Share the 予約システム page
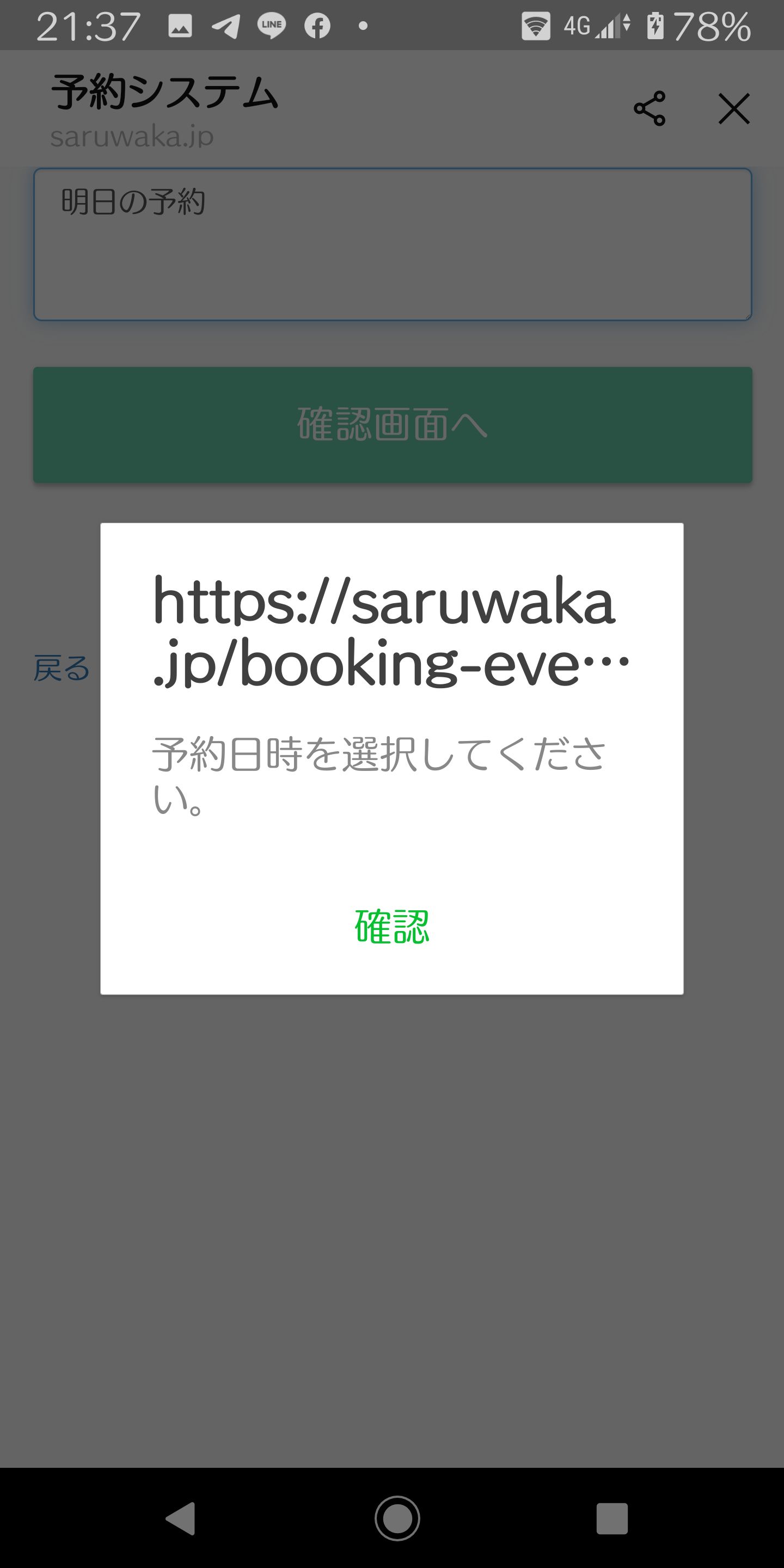The image size is (784, 1568). (650, 109)
